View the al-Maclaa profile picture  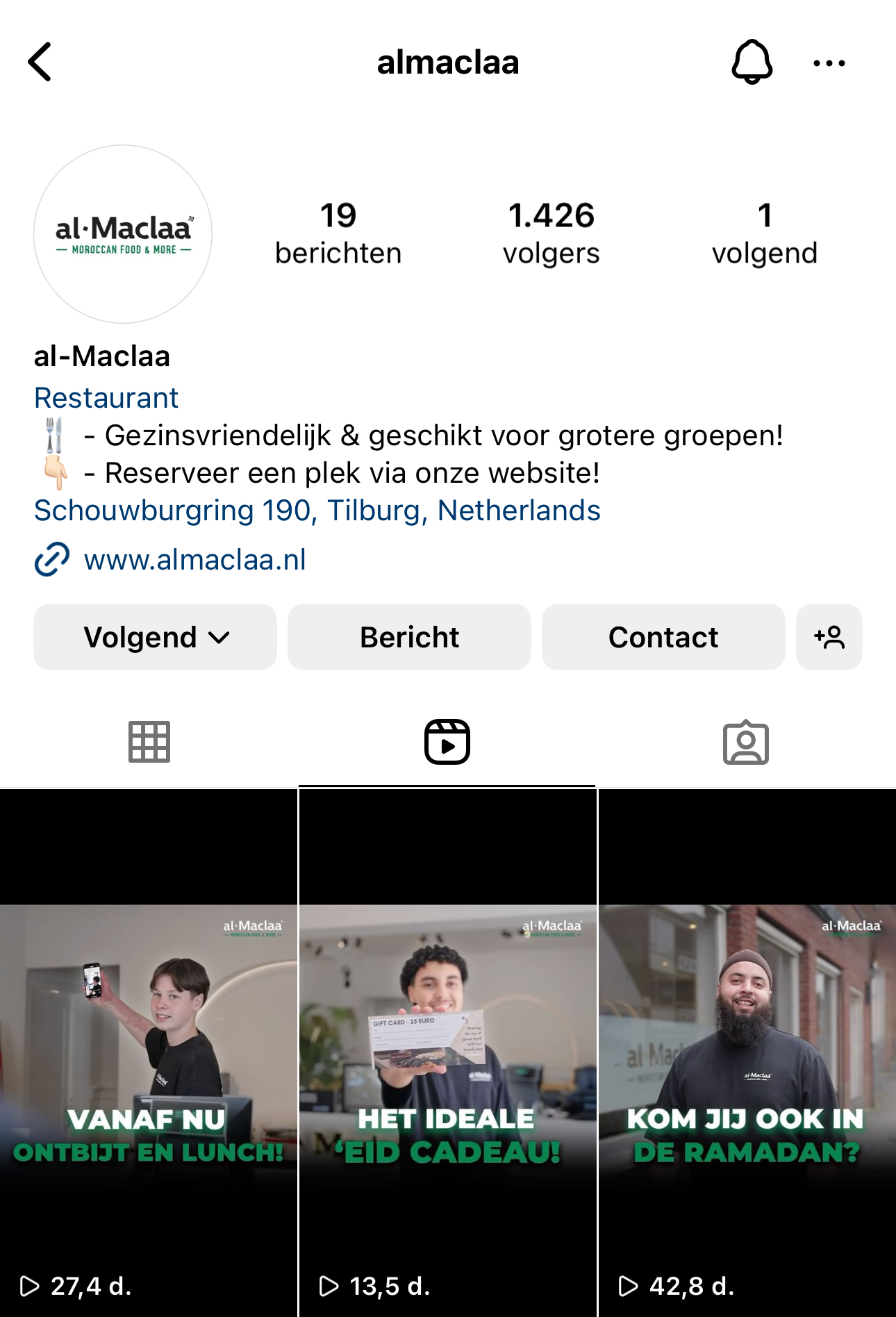[123, 234]
